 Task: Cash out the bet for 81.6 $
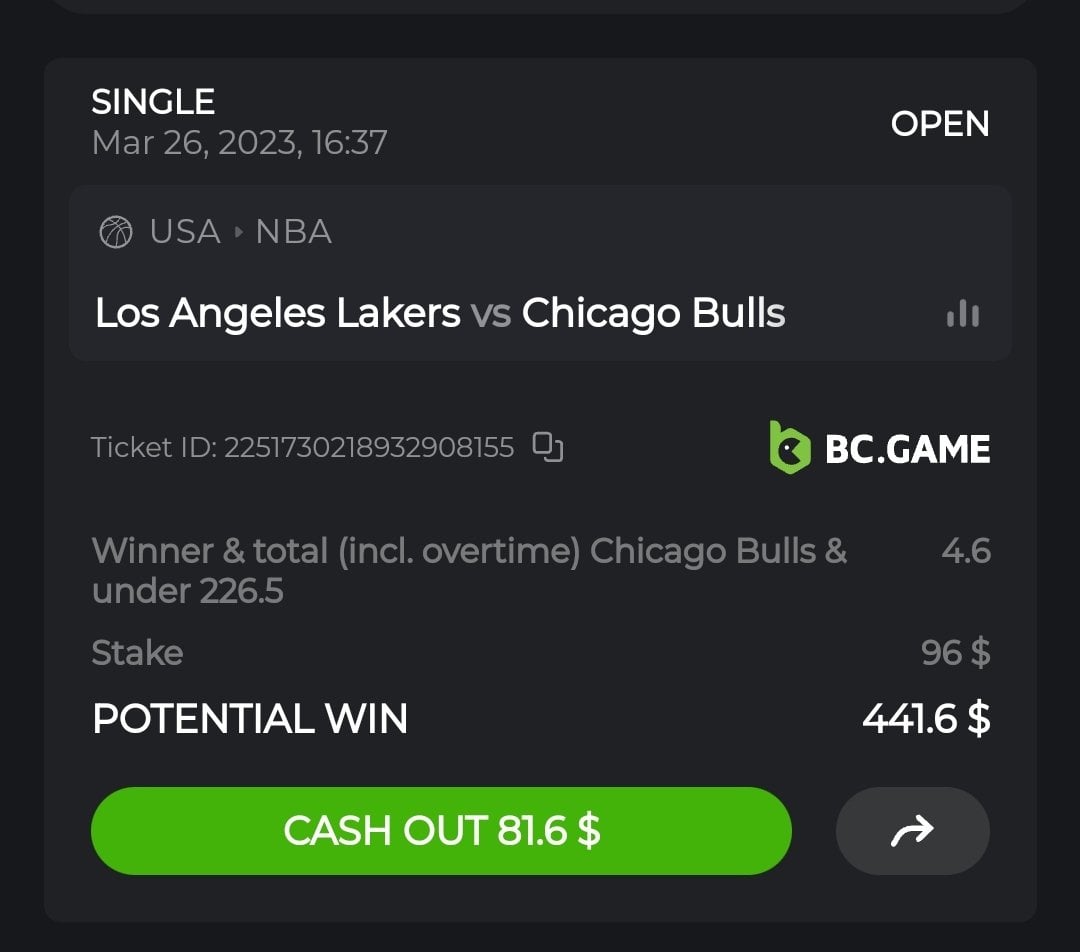tap(441, 831)
